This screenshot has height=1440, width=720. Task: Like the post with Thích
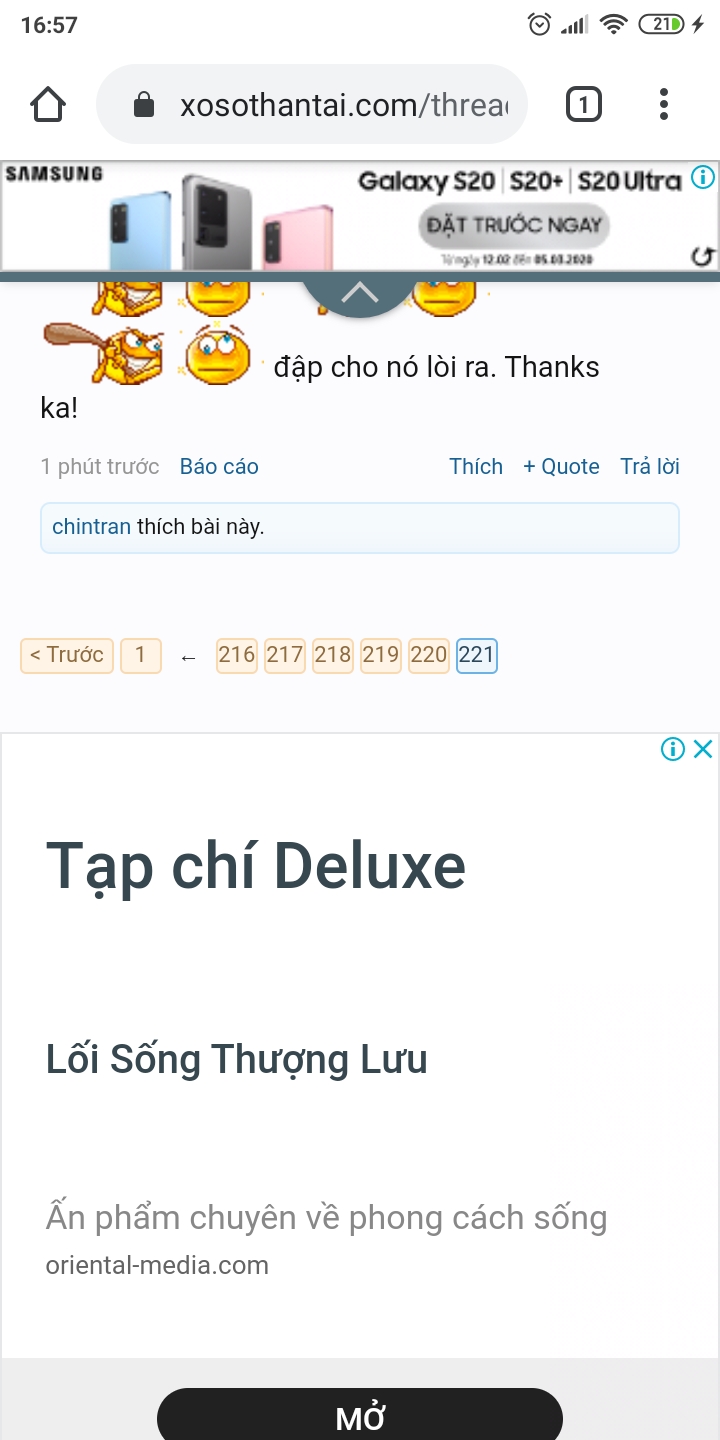tap(476, 467)
